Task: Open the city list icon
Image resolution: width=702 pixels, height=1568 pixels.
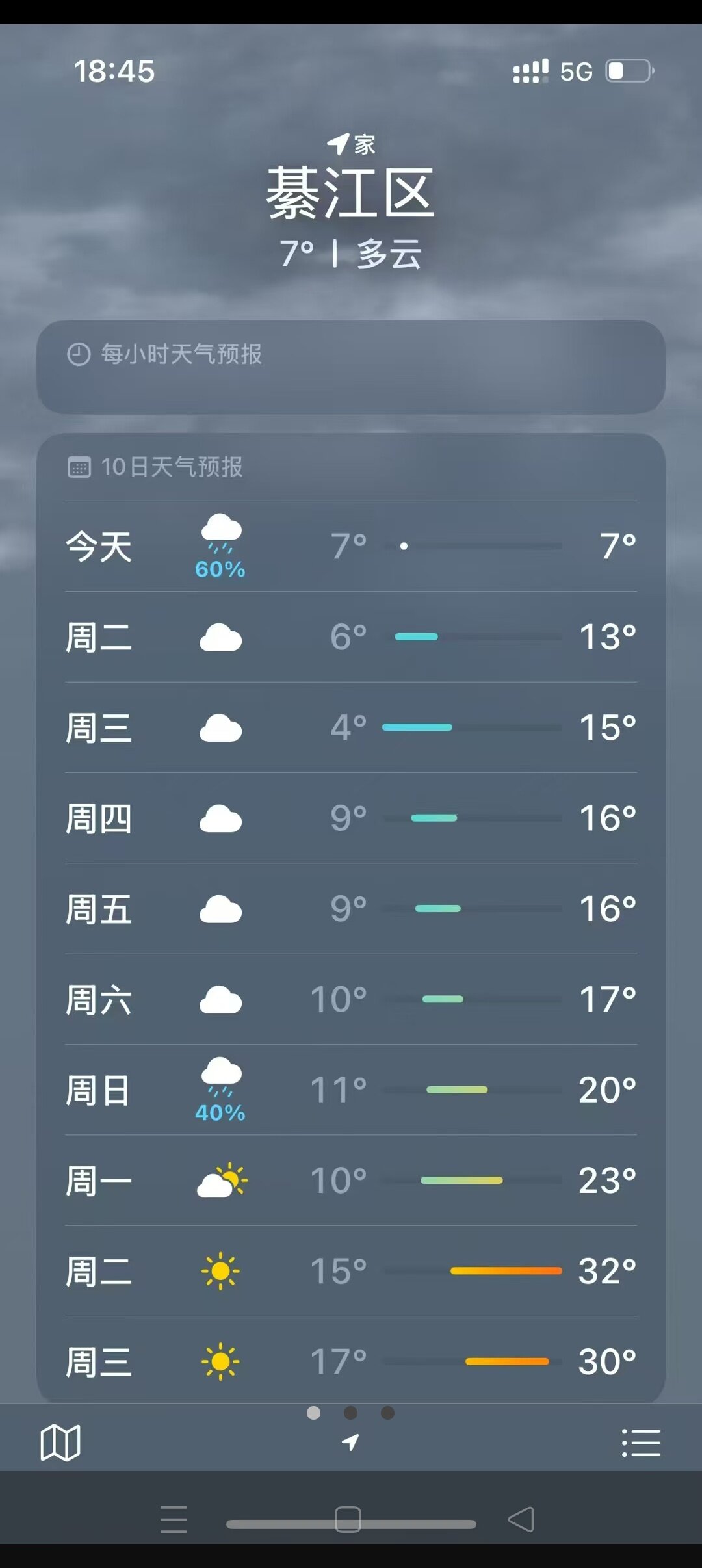Action: click(641, 1443)
